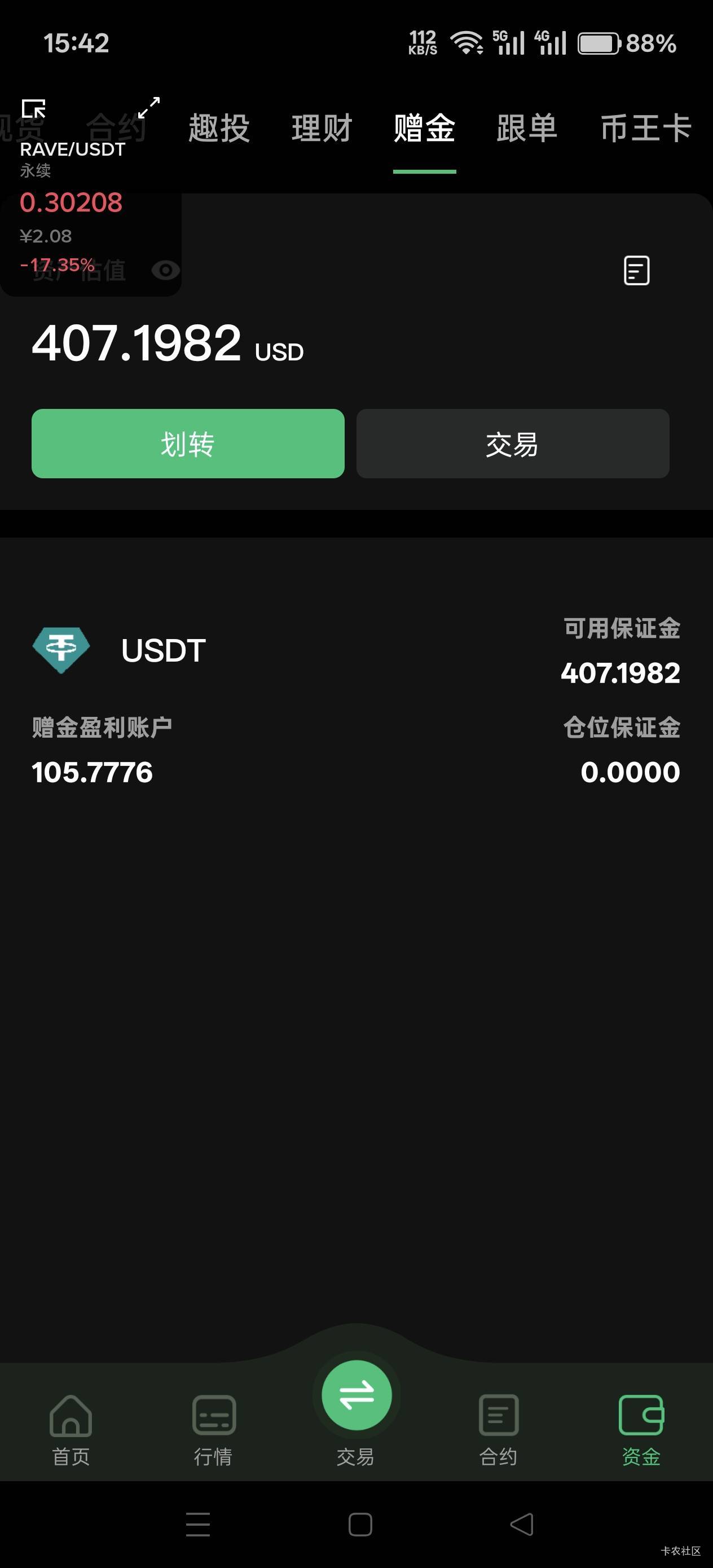The image size is (713, 1568).
Task: Tap the green 划转 transfer button
Action: [187, 444]
